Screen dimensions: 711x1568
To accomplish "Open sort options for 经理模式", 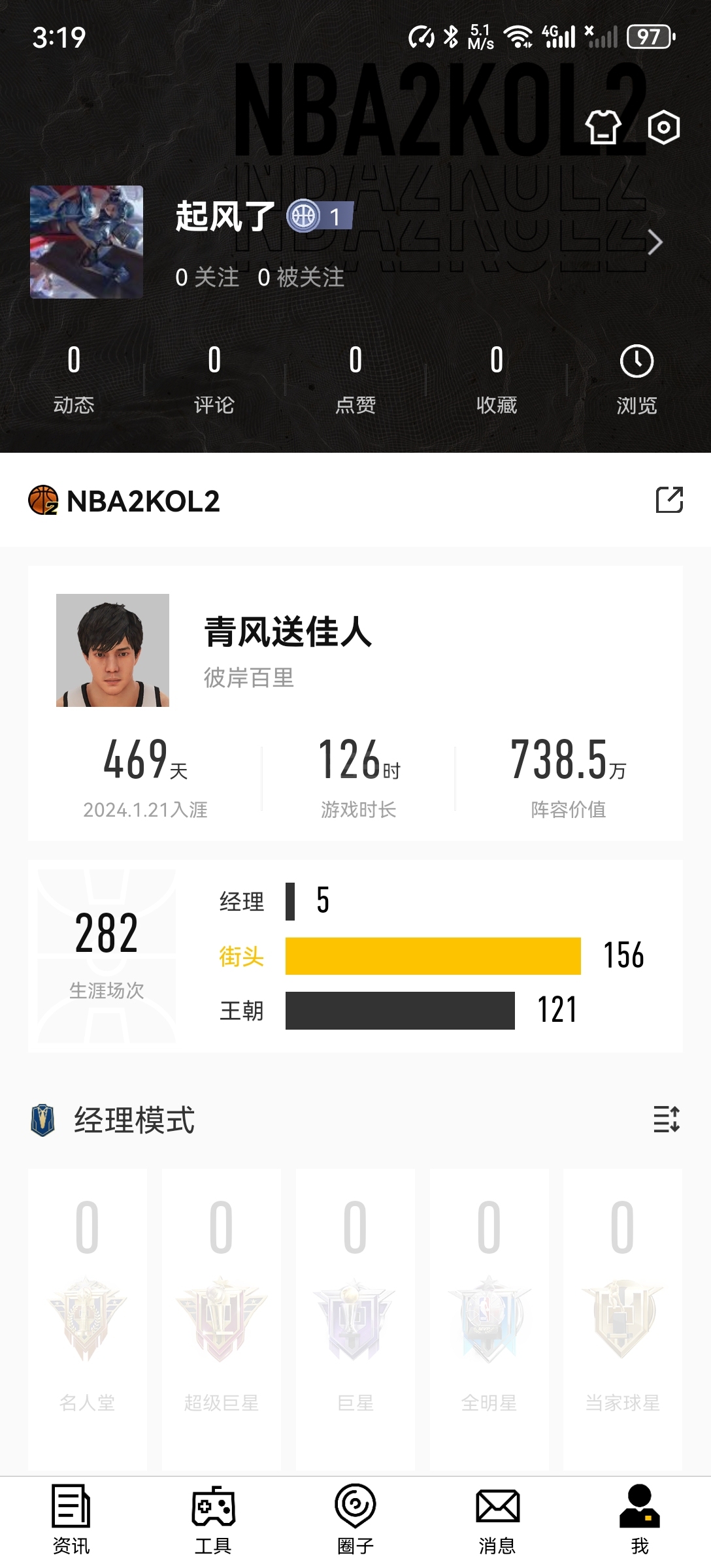I will [667, 1119].
